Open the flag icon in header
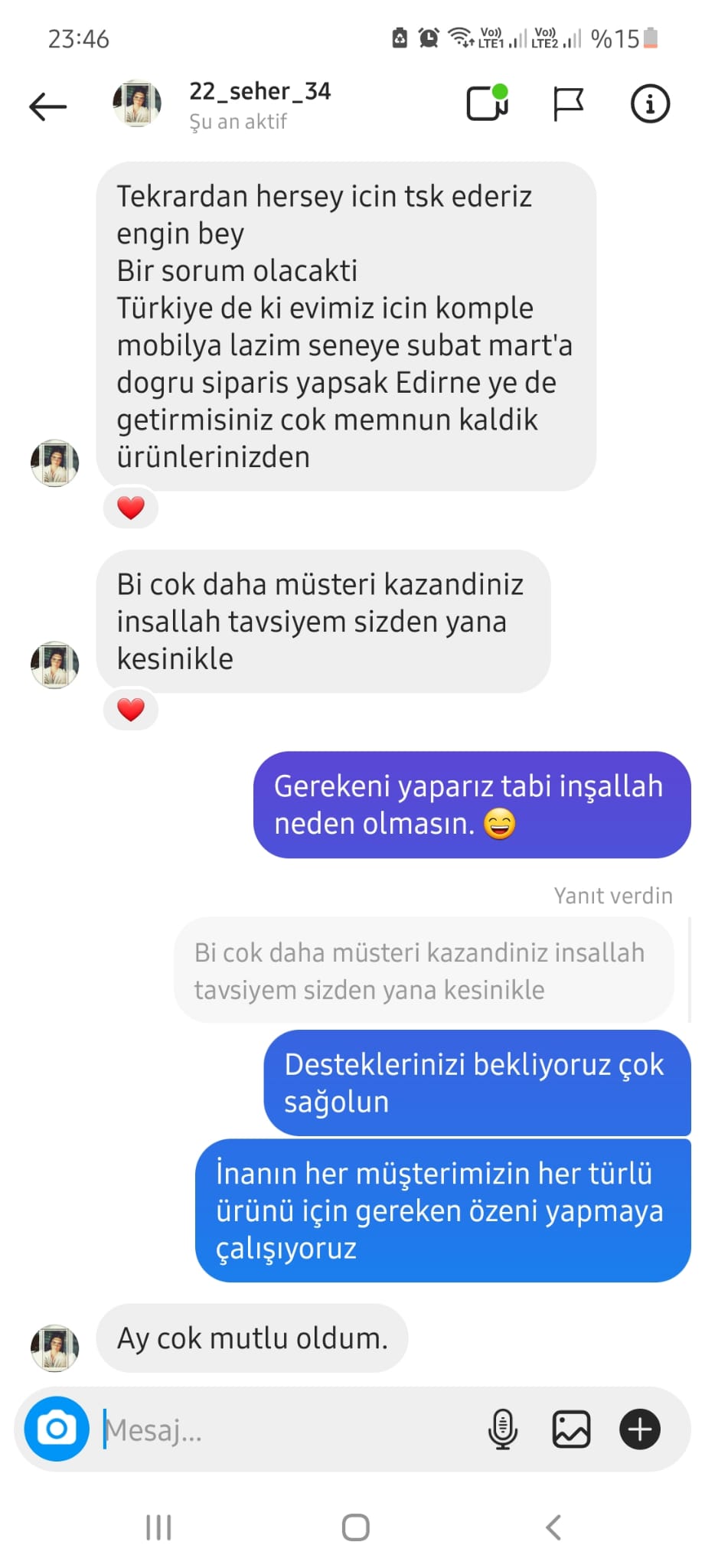The width and height of the screenshot is (705, 1568). pyautogui.click(x=568, y=104)
